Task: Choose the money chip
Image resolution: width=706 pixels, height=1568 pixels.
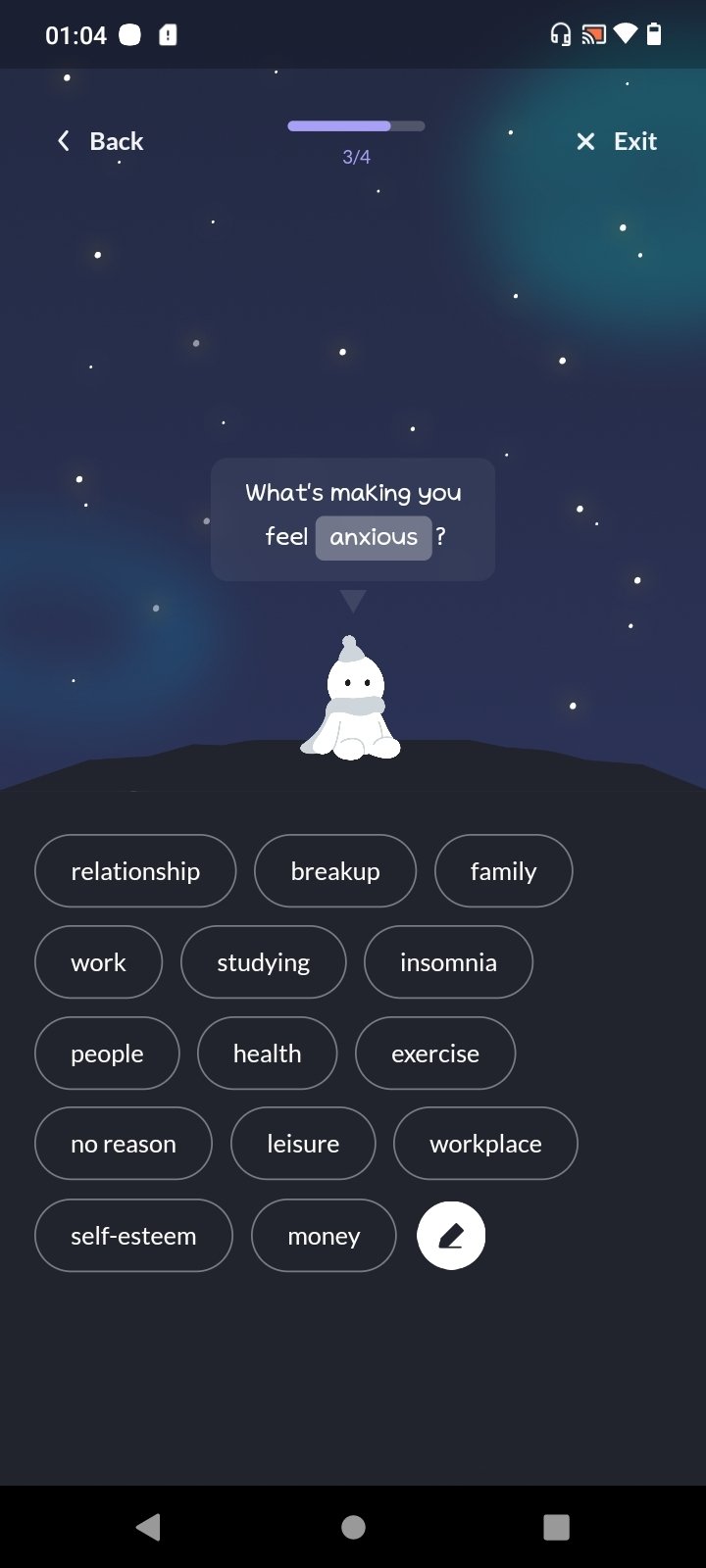Action: click(x=324, y=1236)
